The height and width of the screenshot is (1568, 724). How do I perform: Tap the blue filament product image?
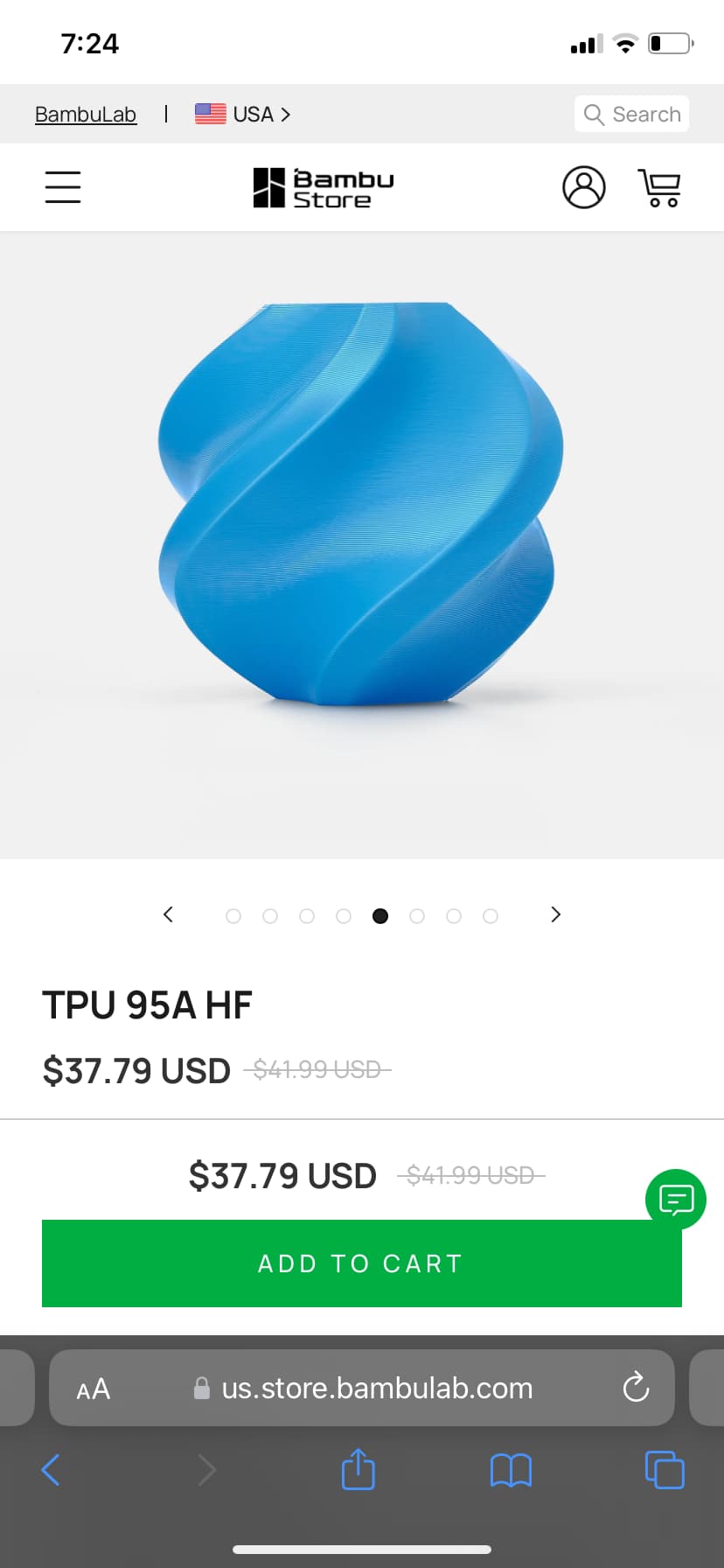coord(360,505)
